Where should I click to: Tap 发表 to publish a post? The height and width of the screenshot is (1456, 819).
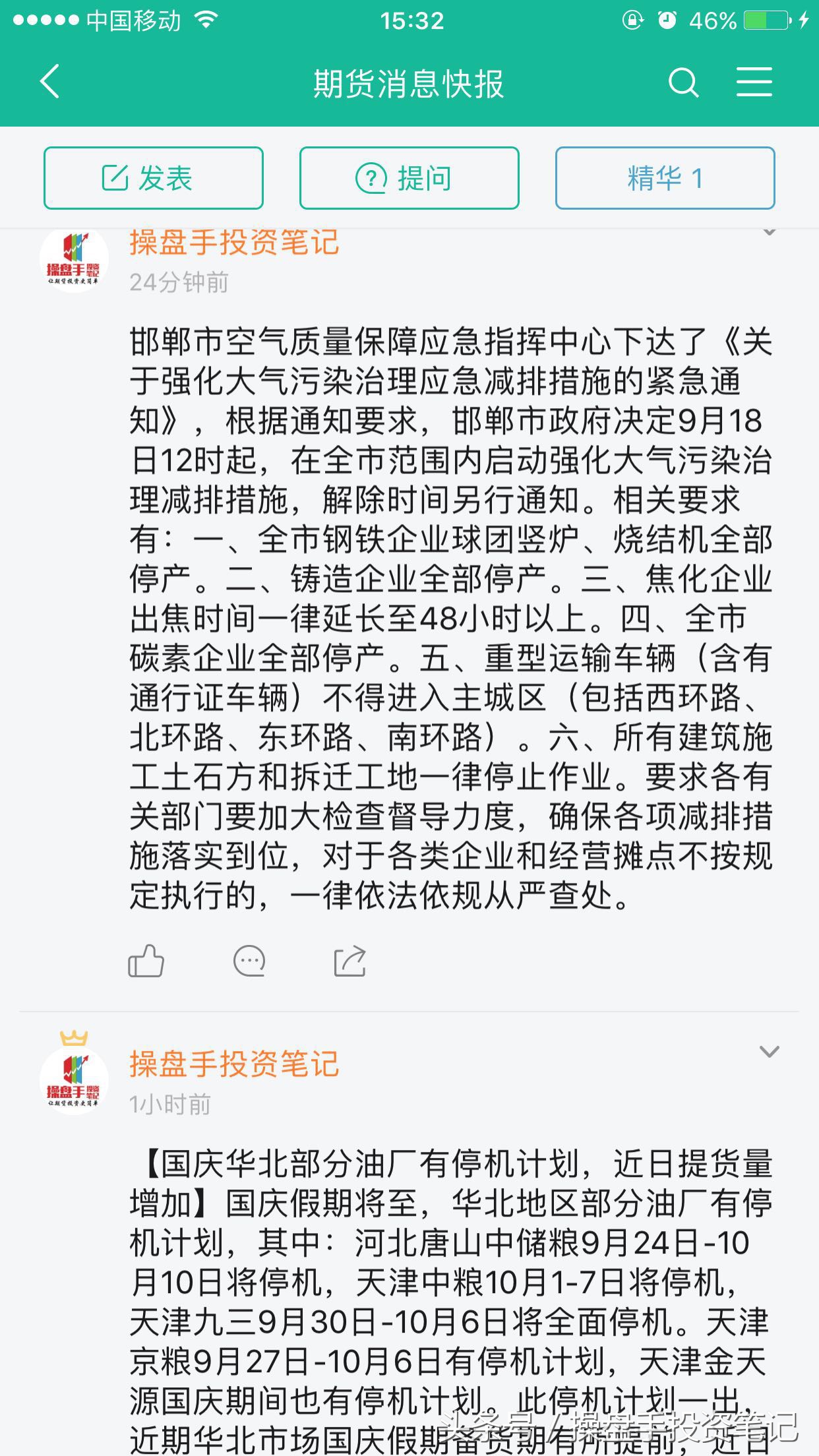point(153,177)
